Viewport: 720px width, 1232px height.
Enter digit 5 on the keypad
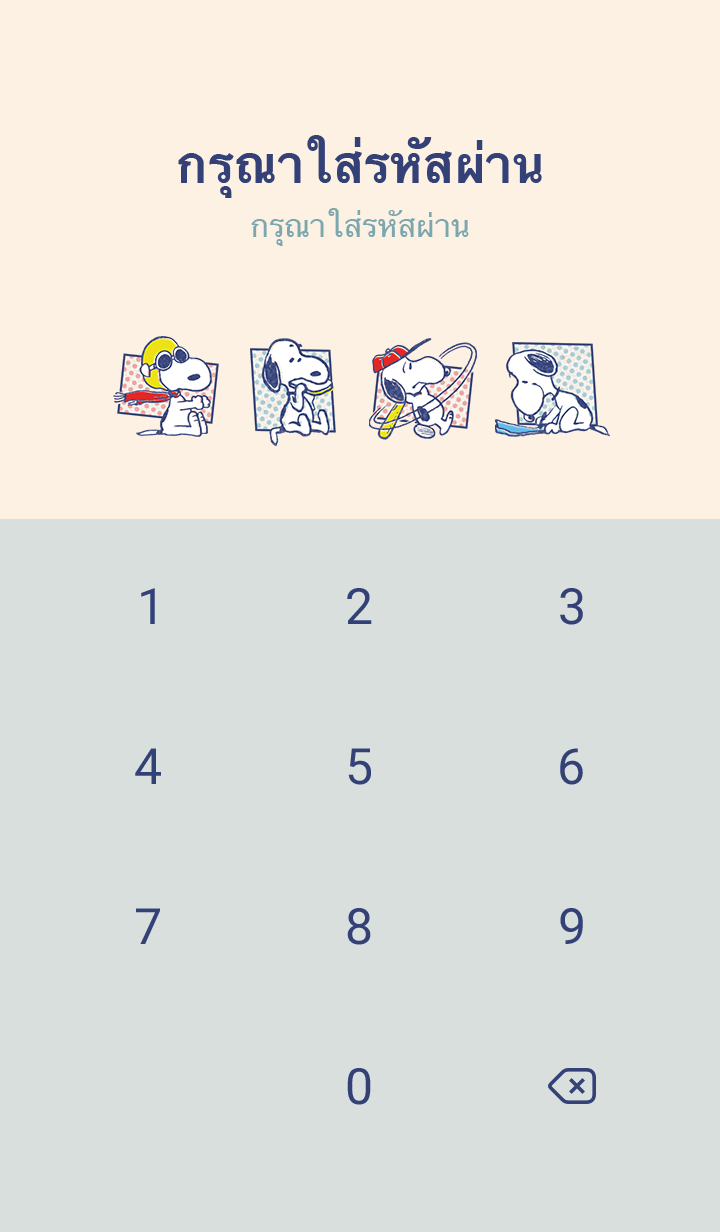[x=359, y=767]
